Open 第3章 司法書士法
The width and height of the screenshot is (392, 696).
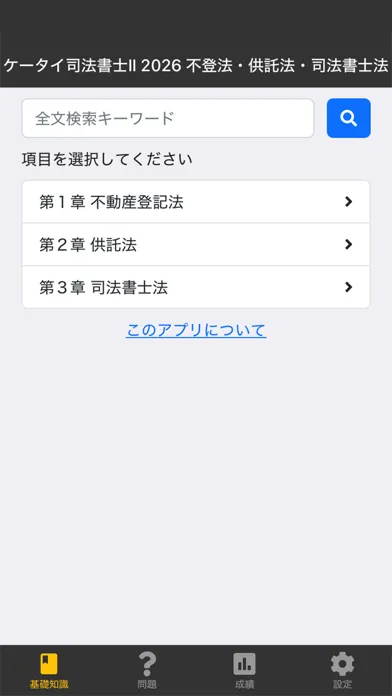pyautogui.click(x=196, y=287)
